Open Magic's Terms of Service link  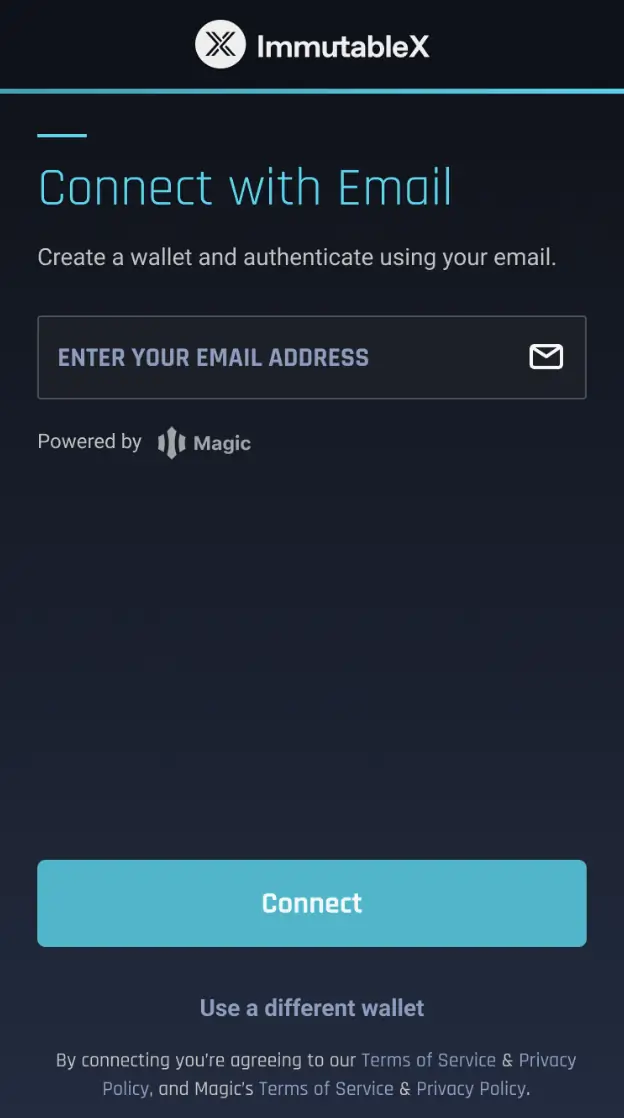[326, 1088]
